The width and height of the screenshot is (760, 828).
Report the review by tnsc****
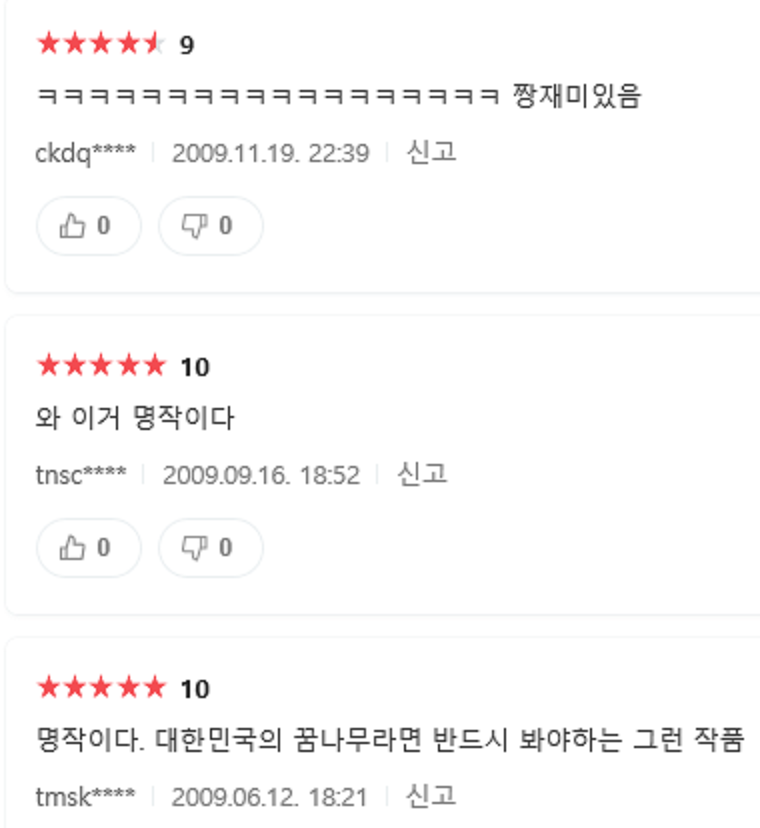point(422,474)
